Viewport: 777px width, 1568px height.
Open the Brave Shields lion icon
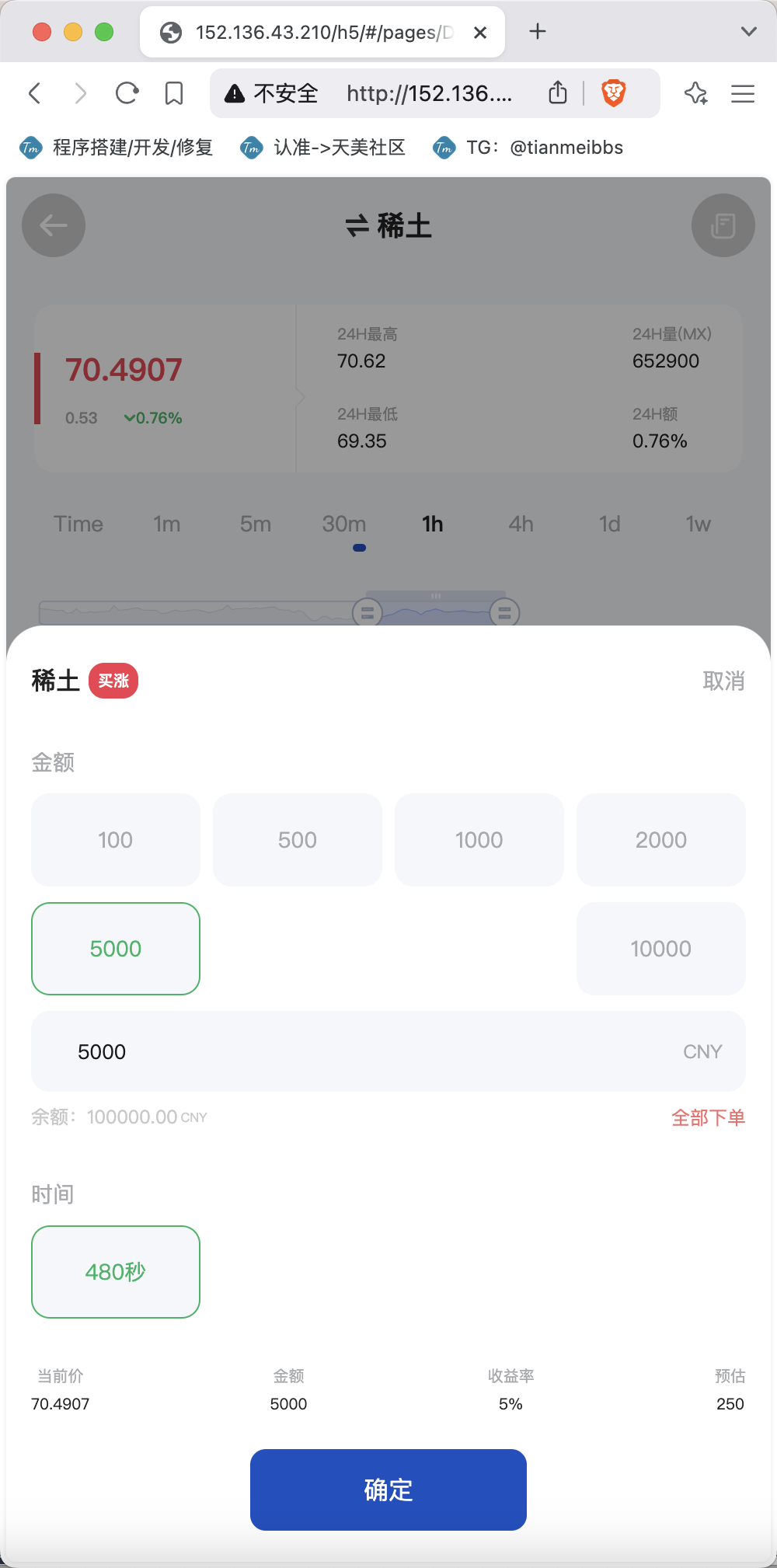pos(614,93)
